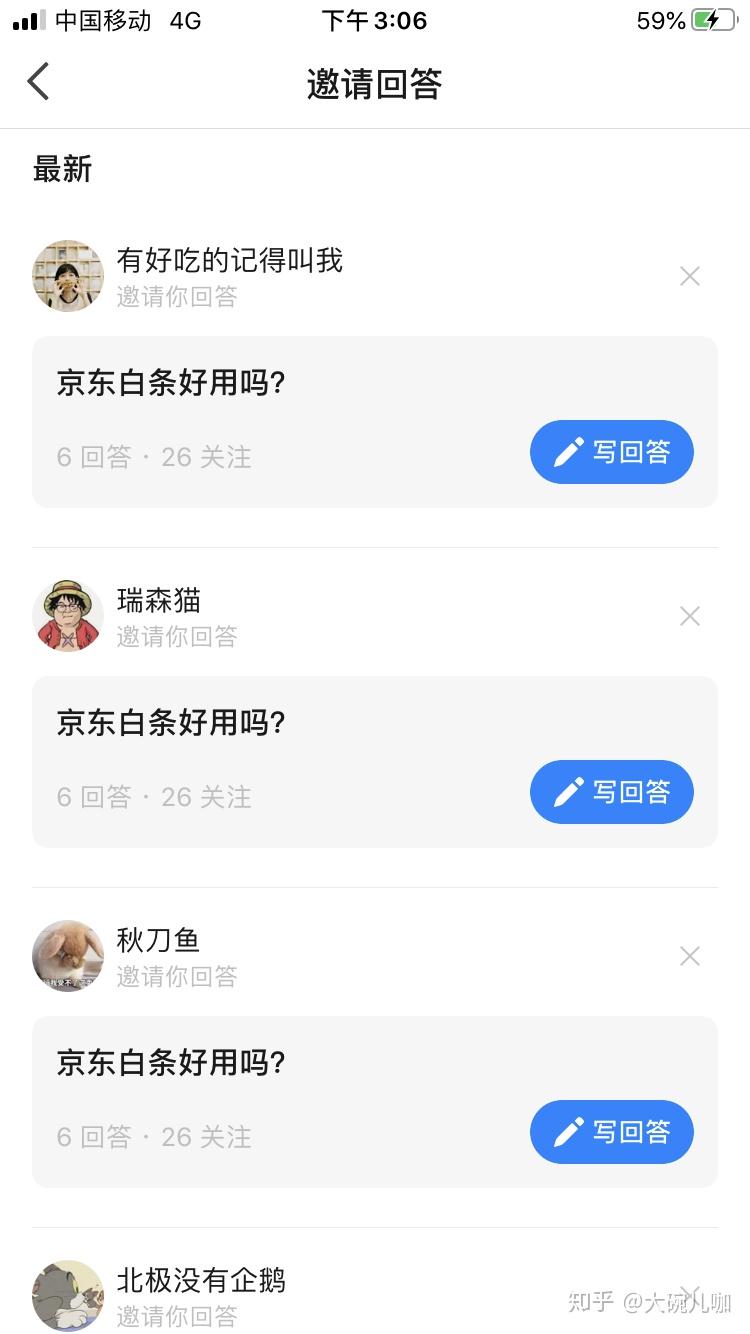Answer the question 秋刀鱼 invited you to
Viewport: 750px width, 1334px height.
[x=612, y=1132]
